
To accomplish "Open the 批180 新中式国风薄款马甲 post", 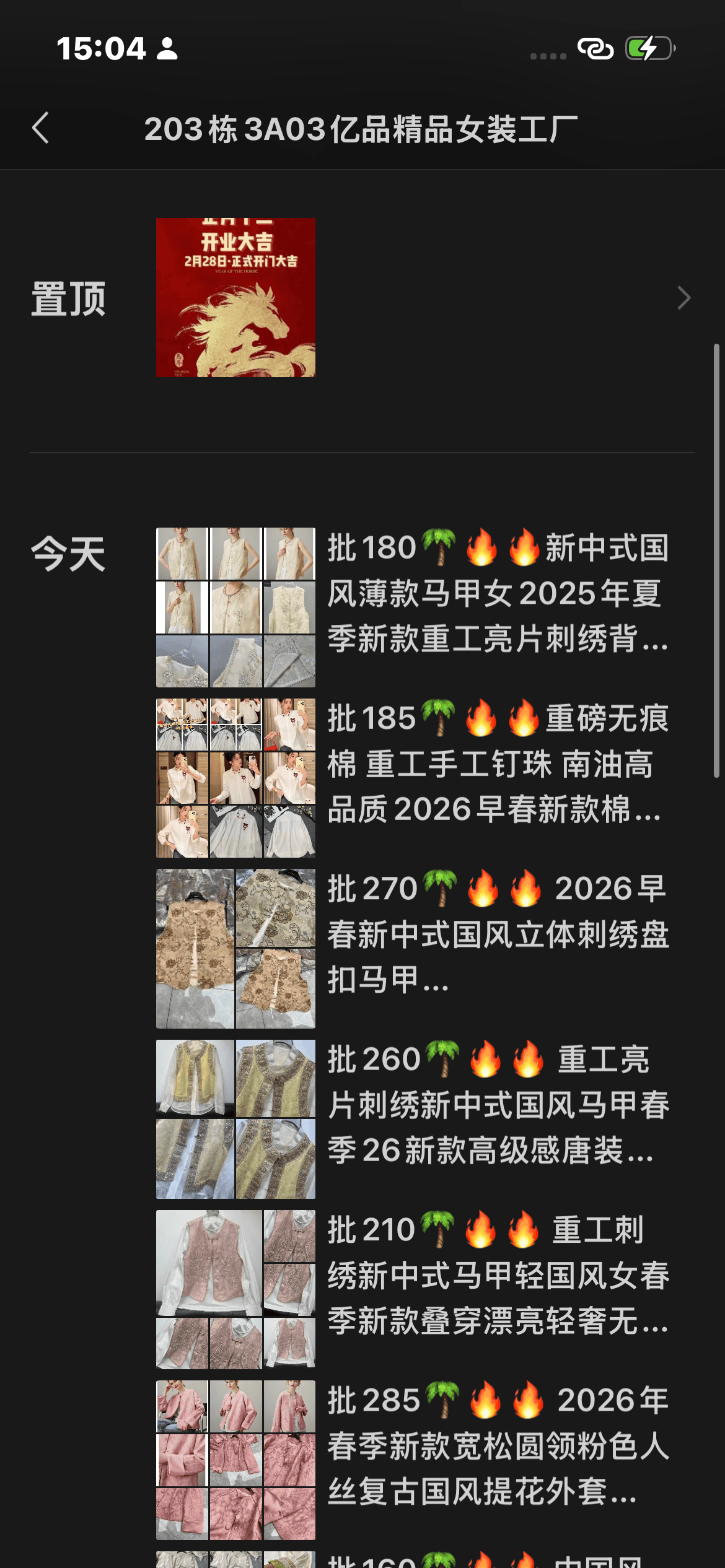I will pyautogui.click(x=498, y=593).
